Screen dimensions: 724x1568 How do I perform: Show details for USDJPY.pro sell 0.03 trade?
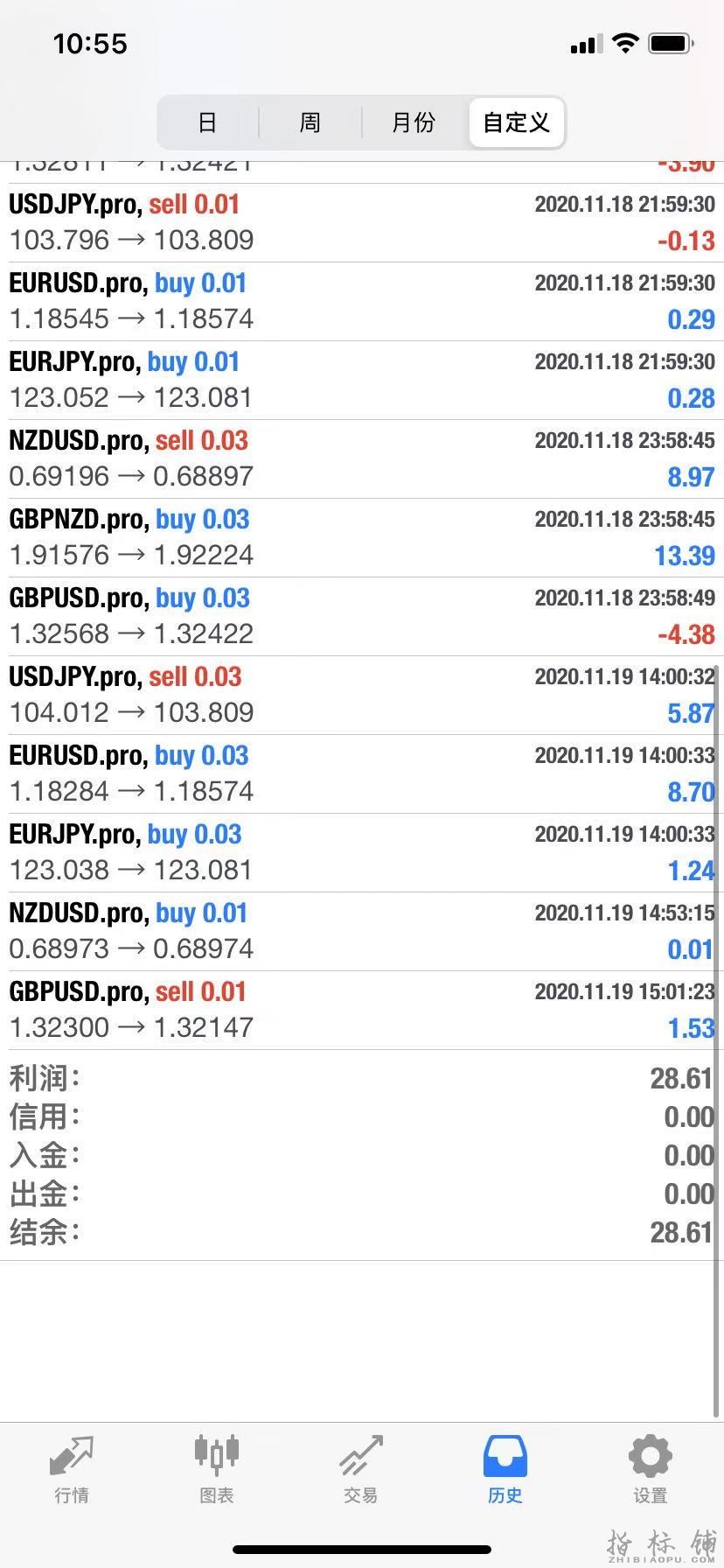coord(362,695)
